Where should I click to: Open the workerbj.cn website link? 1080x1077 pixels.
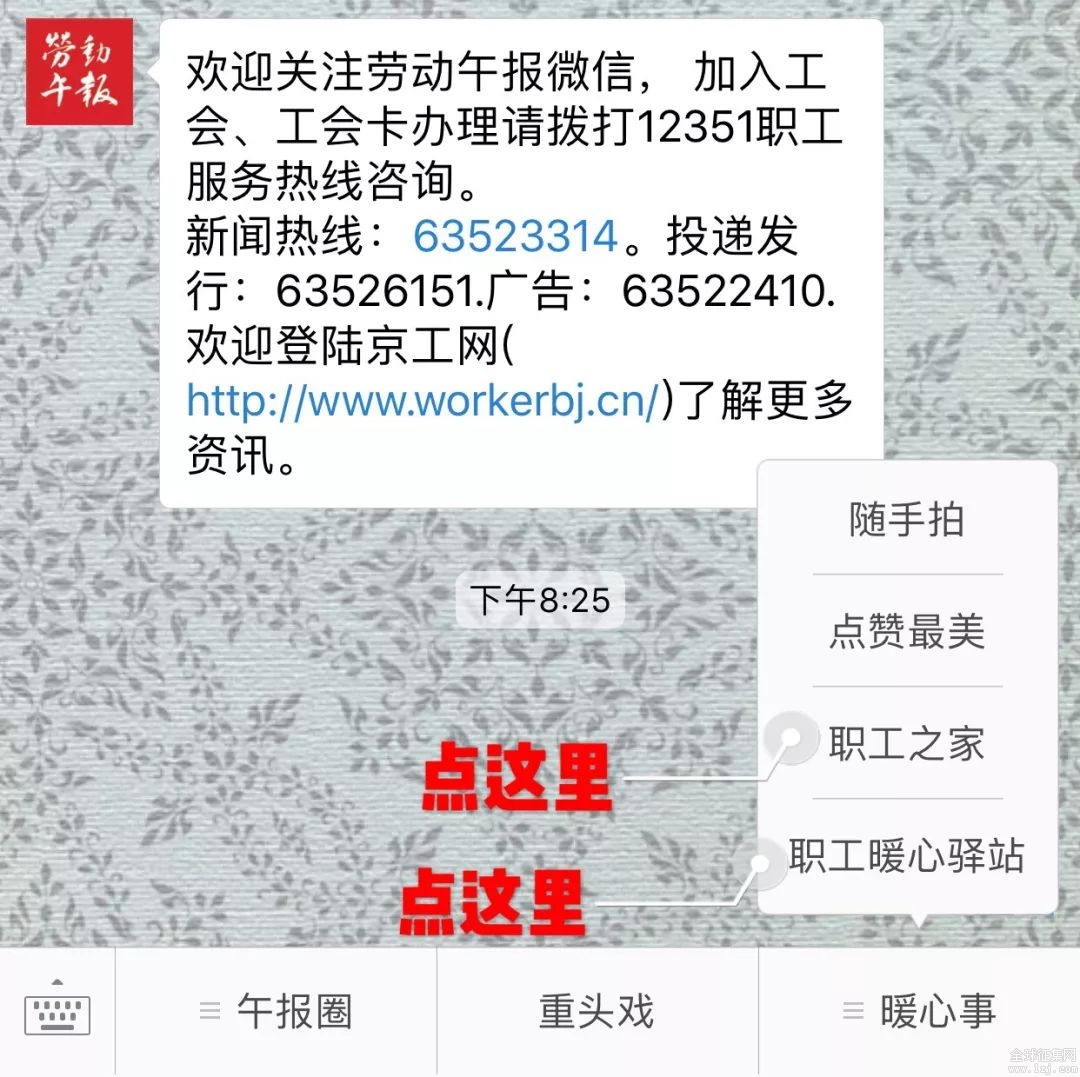click(424, 401)
